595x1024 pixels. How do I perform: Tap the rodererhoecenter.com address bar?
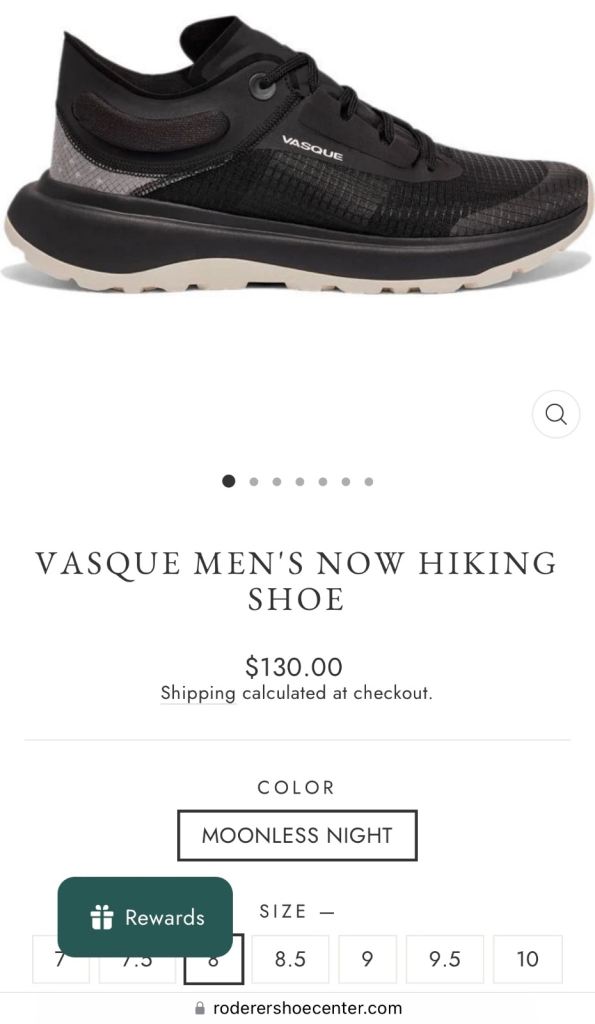coord(298,1008)
